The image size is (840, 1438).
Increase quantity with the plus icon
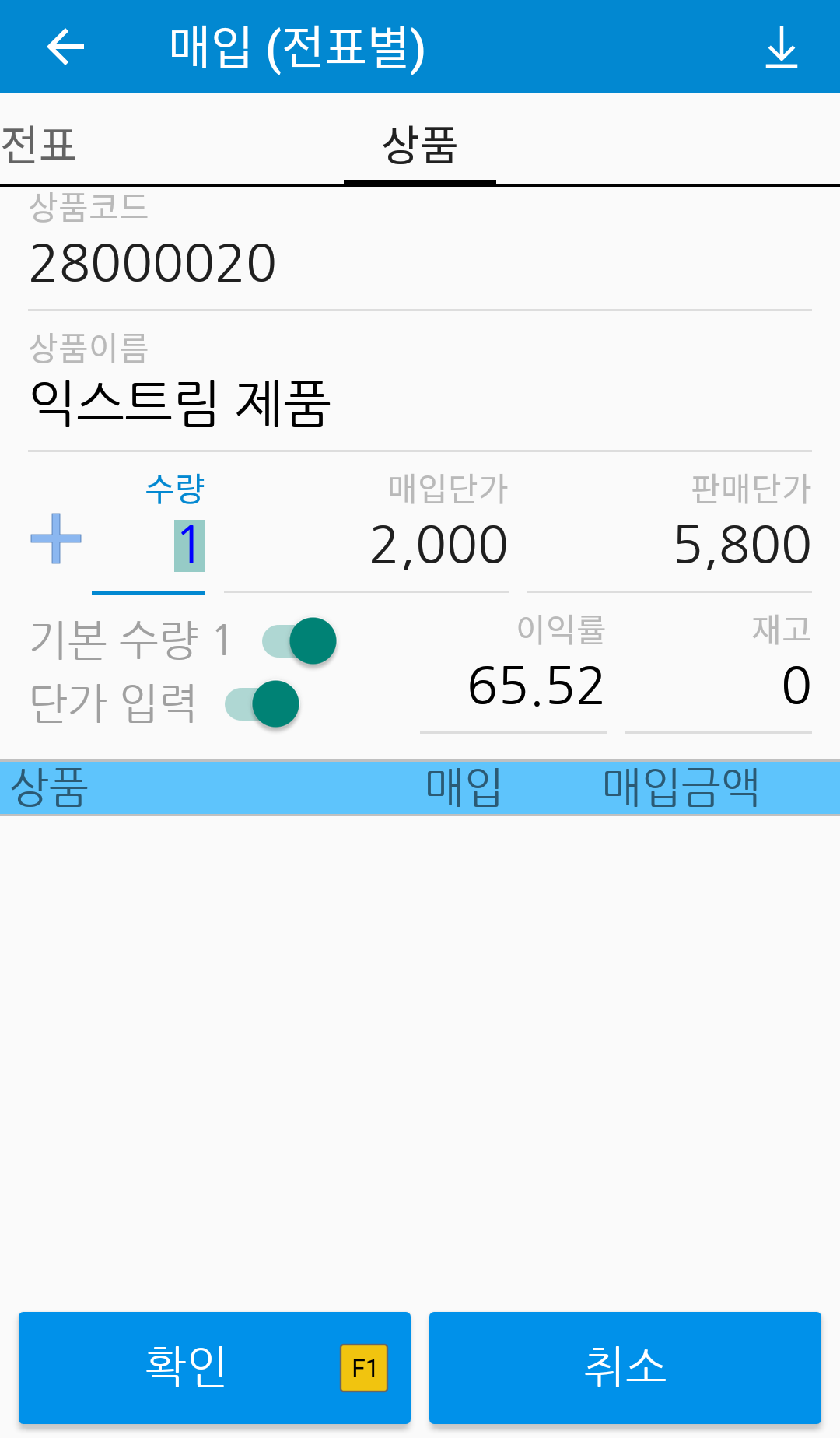56,538
